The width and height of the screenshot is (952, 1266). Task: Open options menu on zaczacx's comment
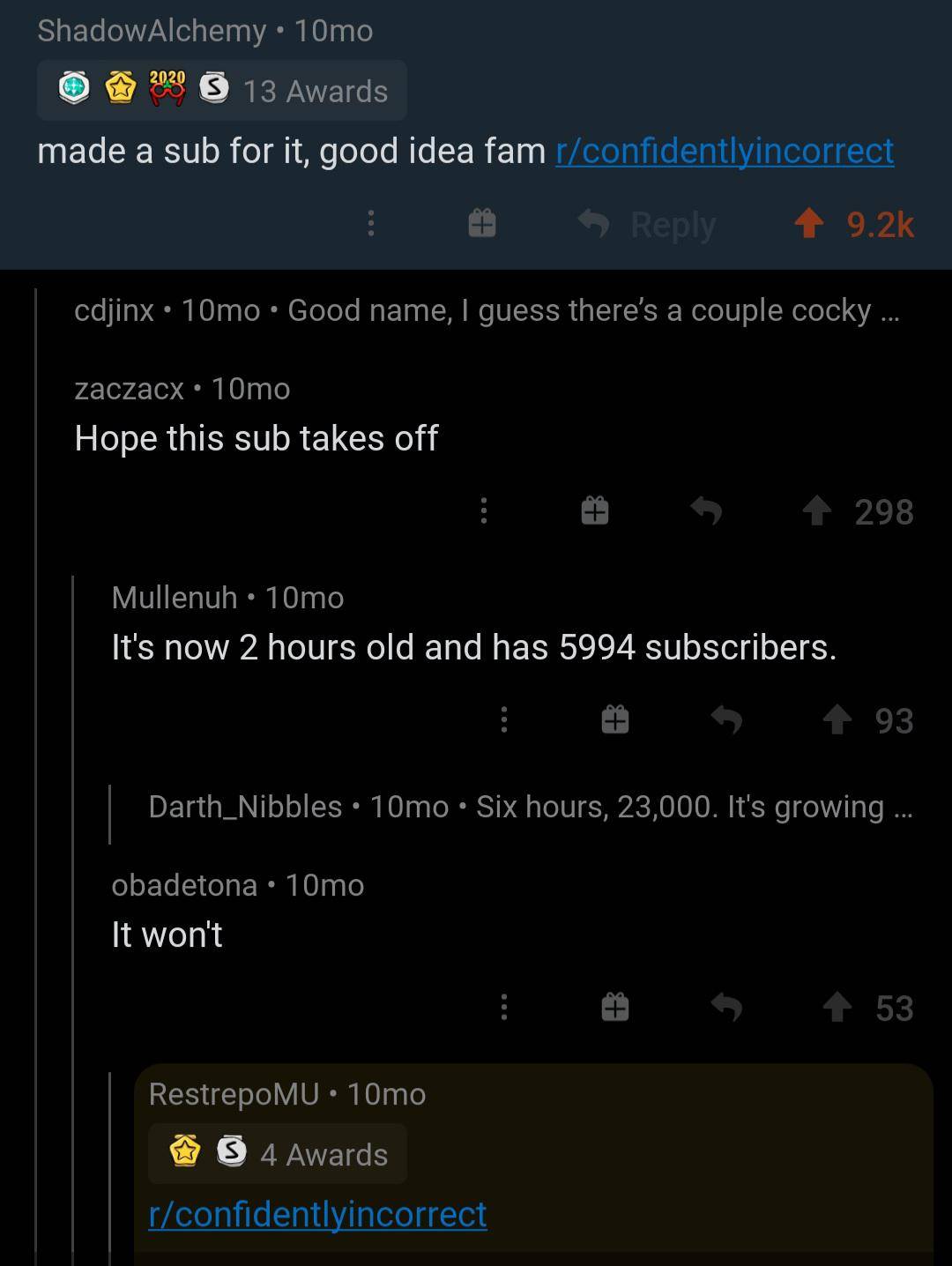483,511
